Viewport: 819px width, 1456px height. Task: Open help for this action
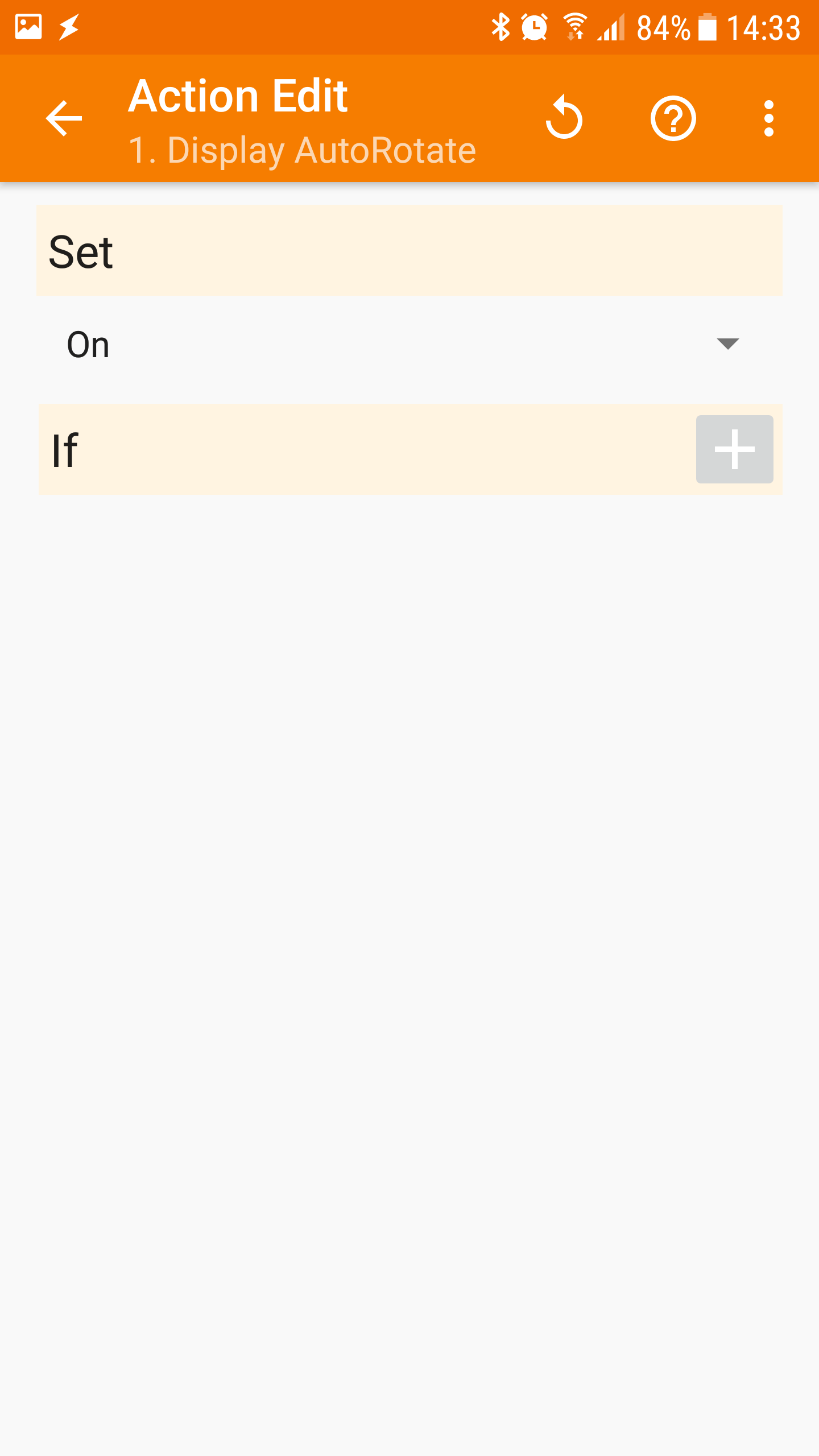[x=673, y=118]
